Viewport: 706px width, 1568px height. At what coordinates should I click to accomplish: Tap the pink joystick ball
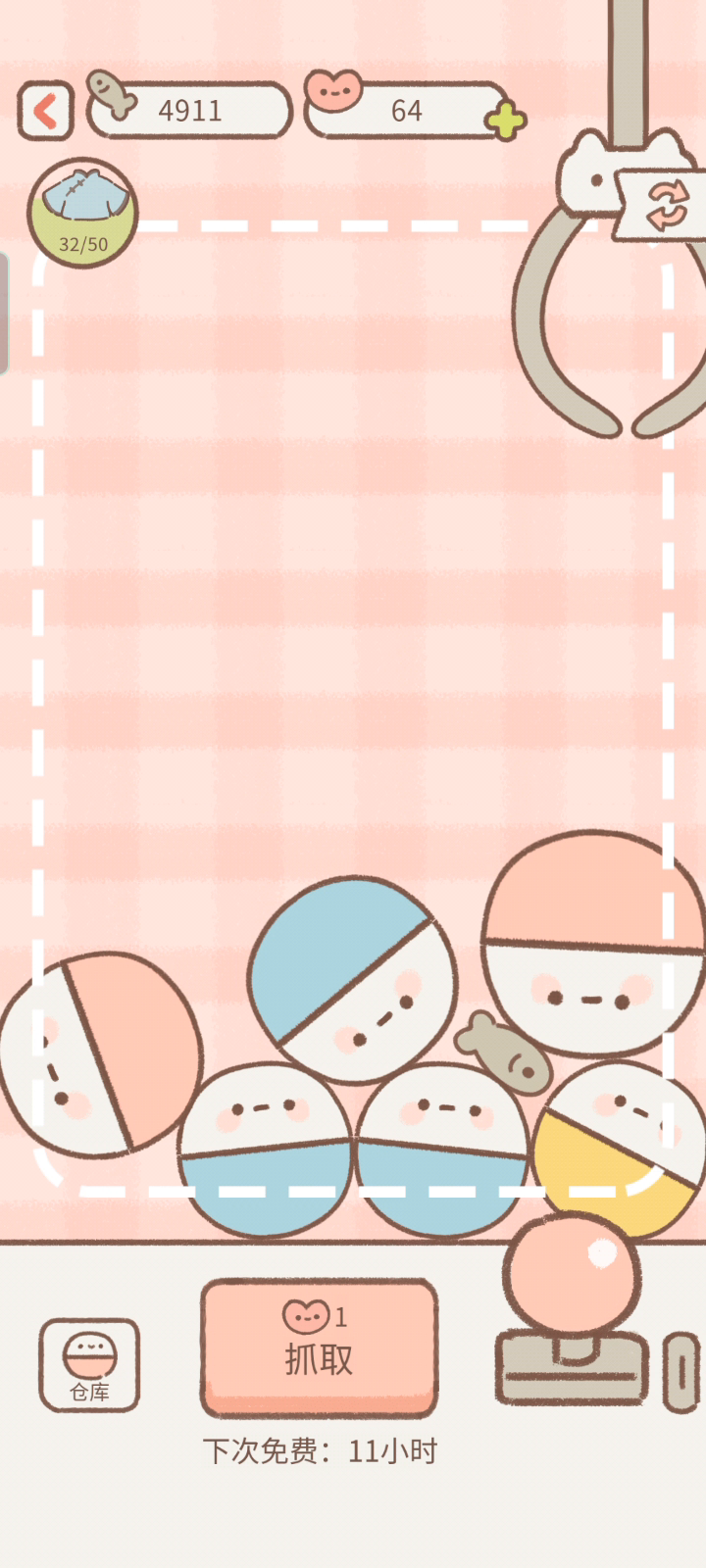coord(572,1273)
